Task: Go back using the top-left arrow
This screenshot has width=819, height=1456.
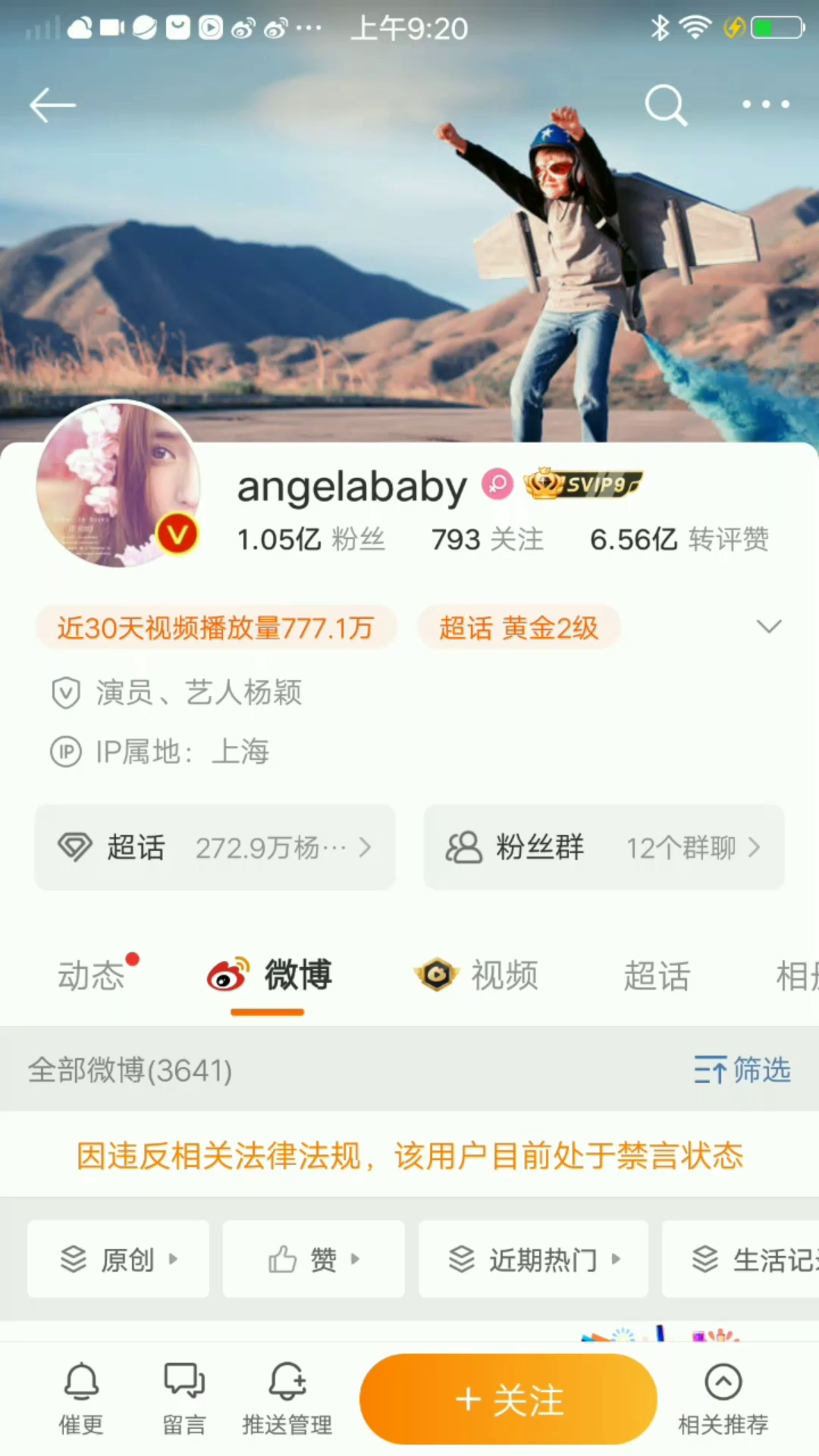Action: click(x=52, y=105)
